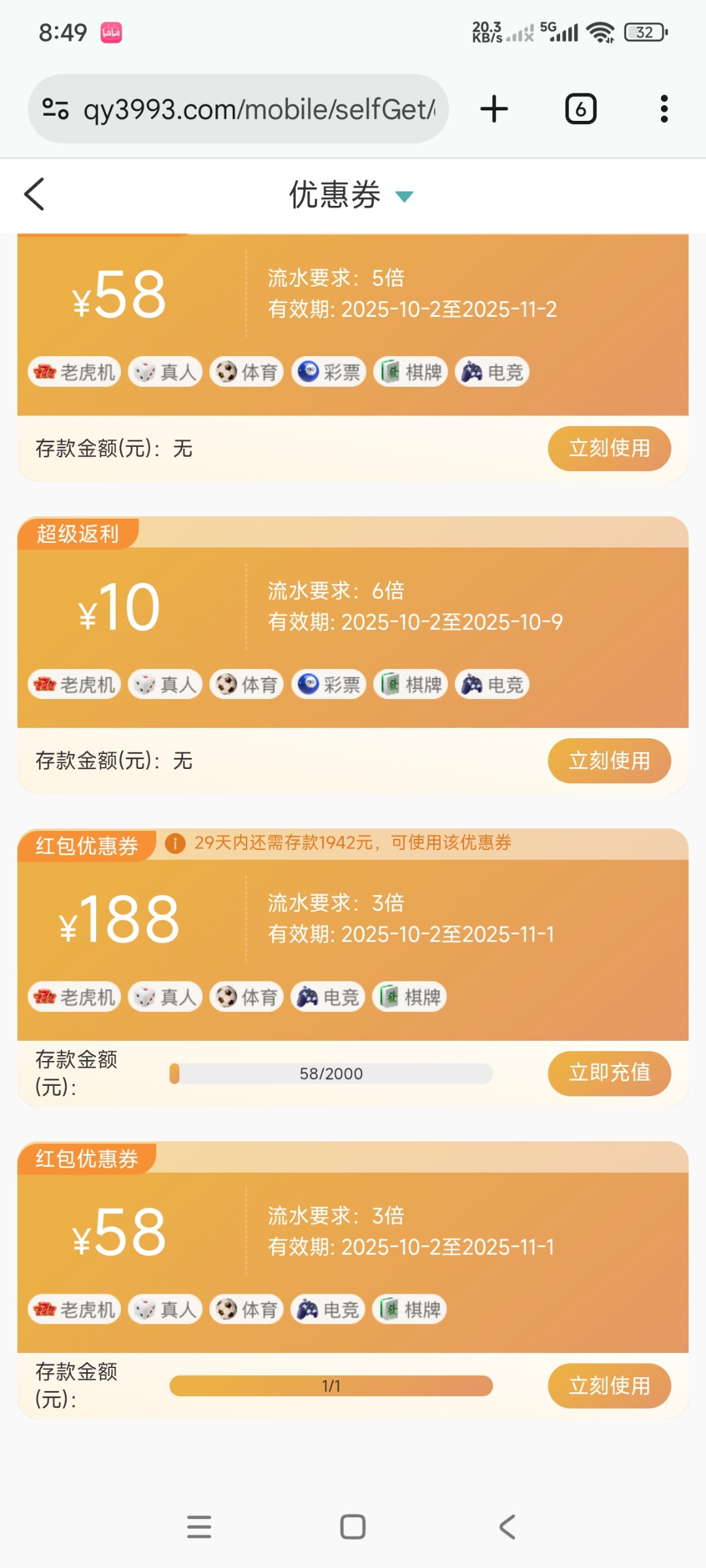Use the ¥58 红包优惠券 with 3倍 流水

[609, 1385]
